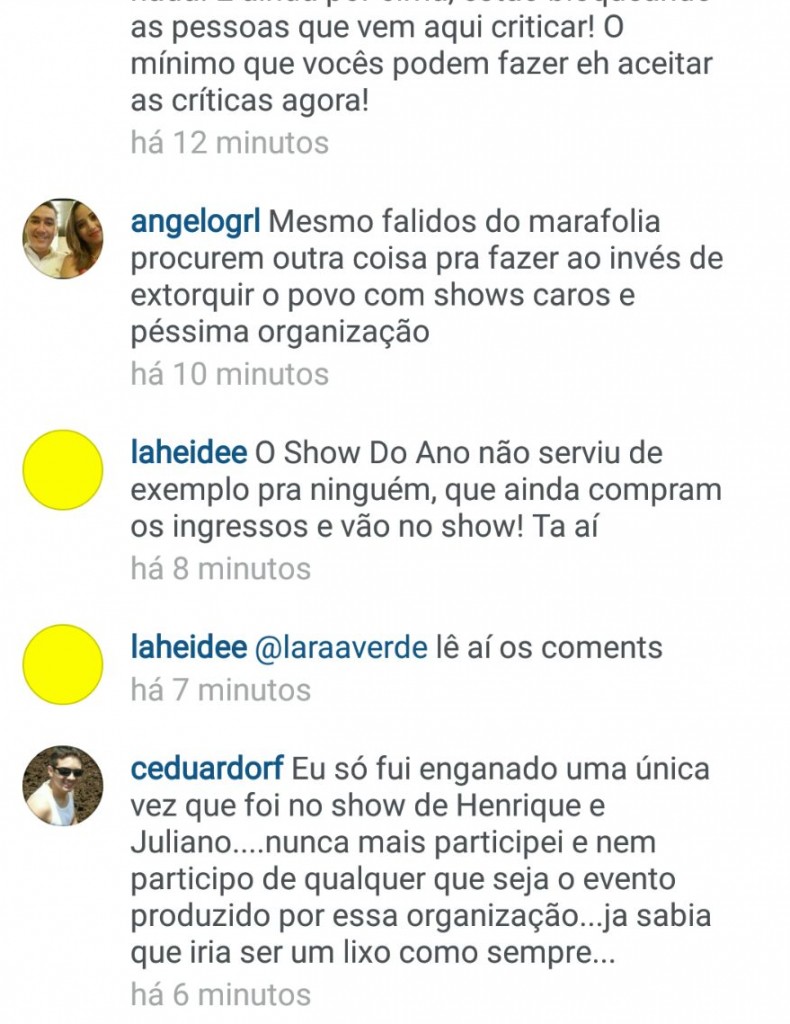Tap laheidee's avatar beside the @laraaverde comment
Screen dimensions: 790x1024
(63, 664)
